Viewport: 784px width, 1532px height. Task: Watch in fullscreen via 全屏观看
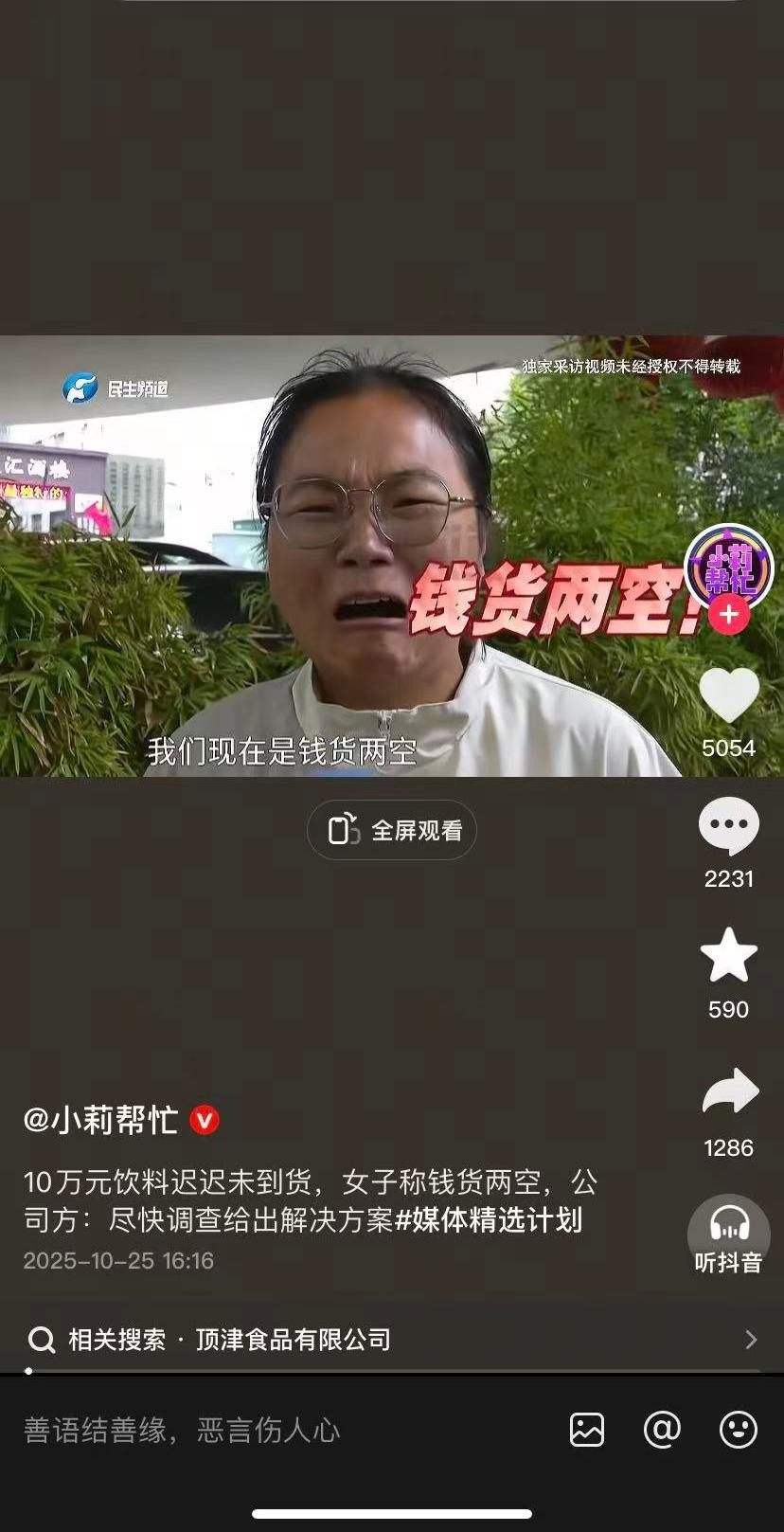click(x=392, y=831)
